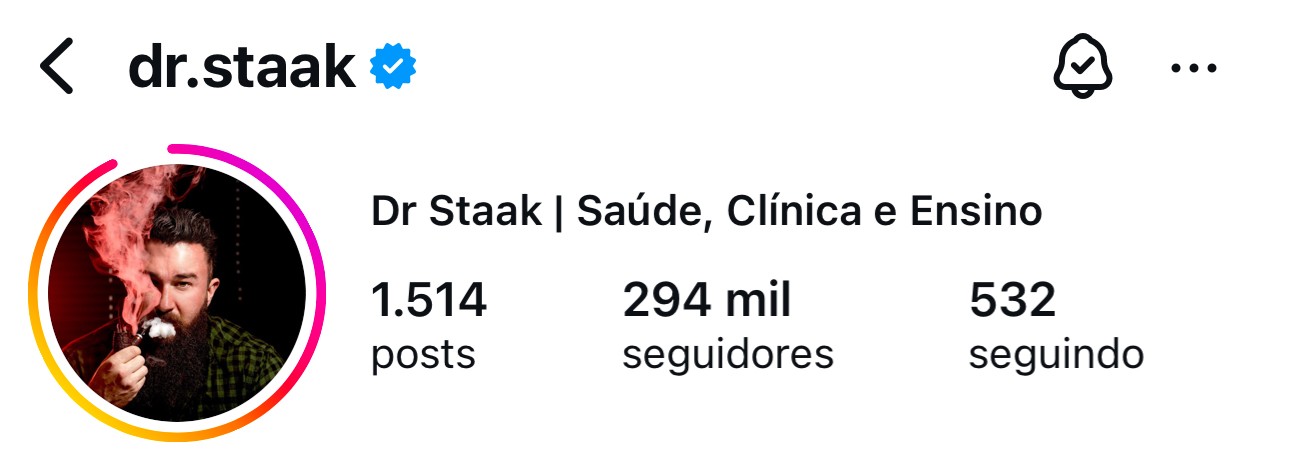Open the three-dot overflow menu

pyautogui.click(x=1195, y=69)
